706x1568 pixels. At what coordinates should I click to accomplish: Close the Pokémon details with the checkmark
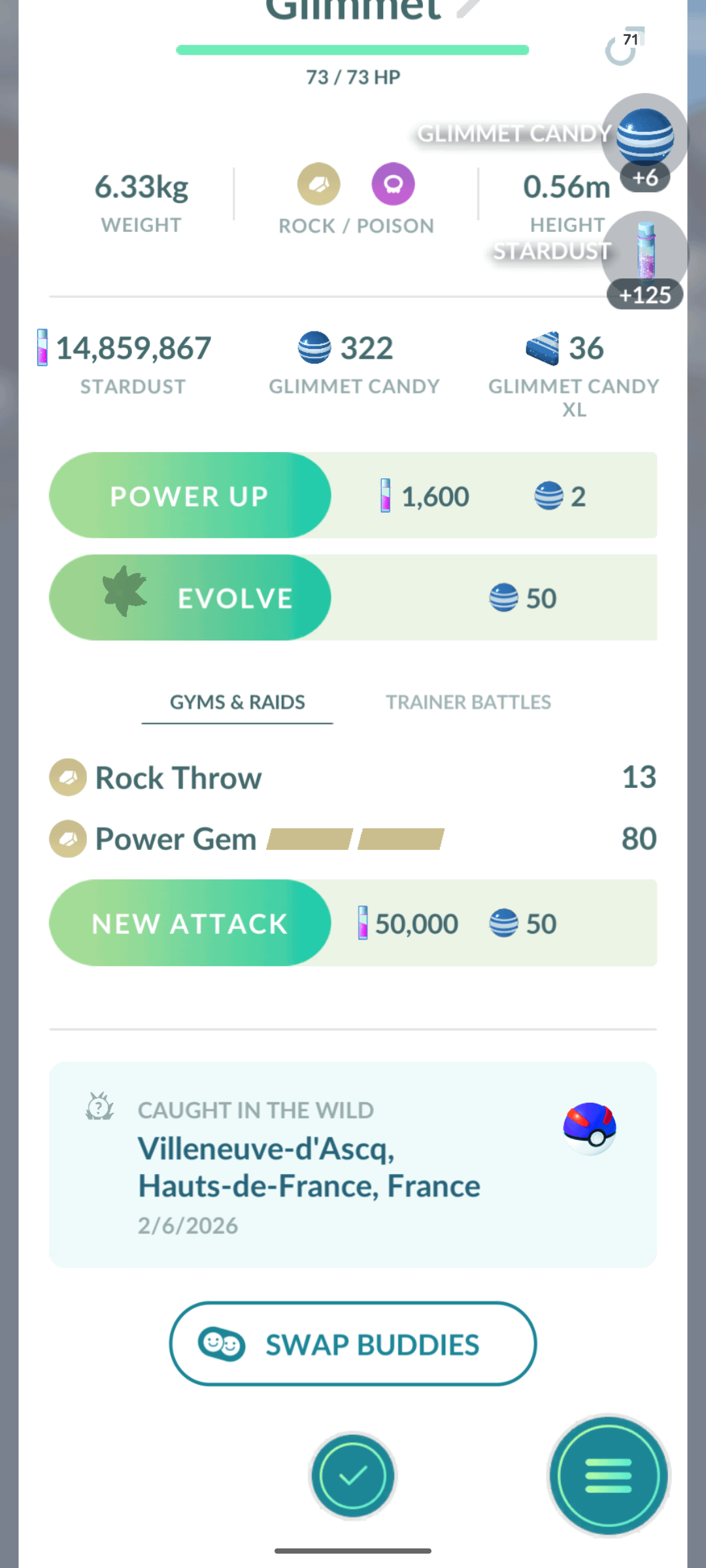coord(353,1475)
